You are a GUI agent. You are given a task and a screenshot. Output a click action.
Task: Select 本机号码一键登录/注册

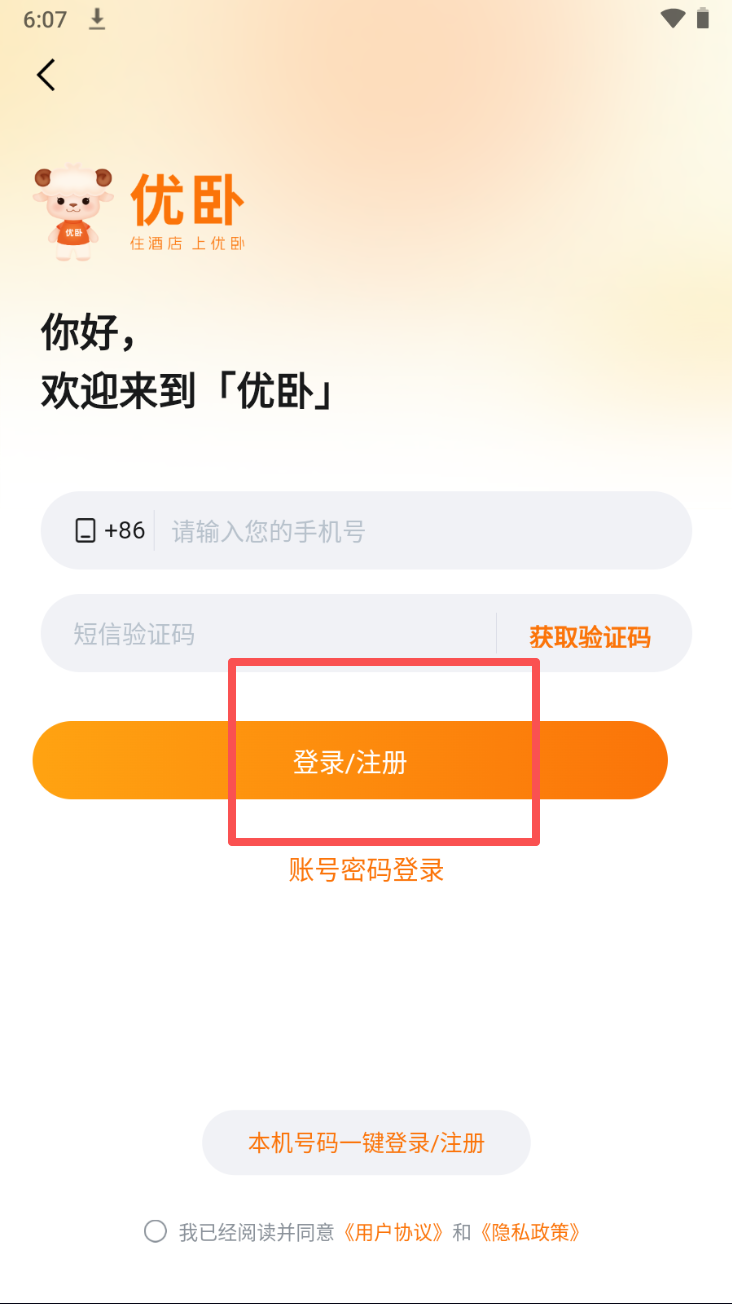tap(366, 1143)
